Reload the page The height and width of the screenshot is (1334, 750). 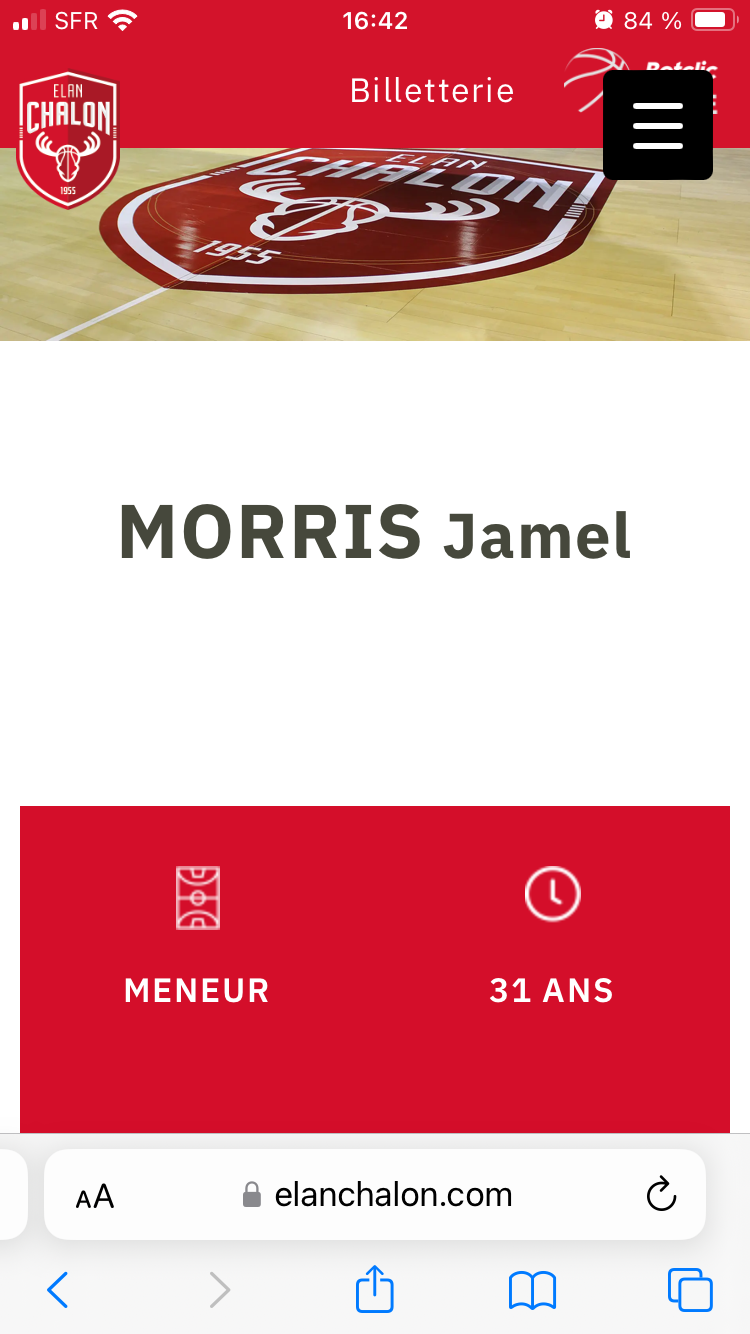tap(661, 1194)
